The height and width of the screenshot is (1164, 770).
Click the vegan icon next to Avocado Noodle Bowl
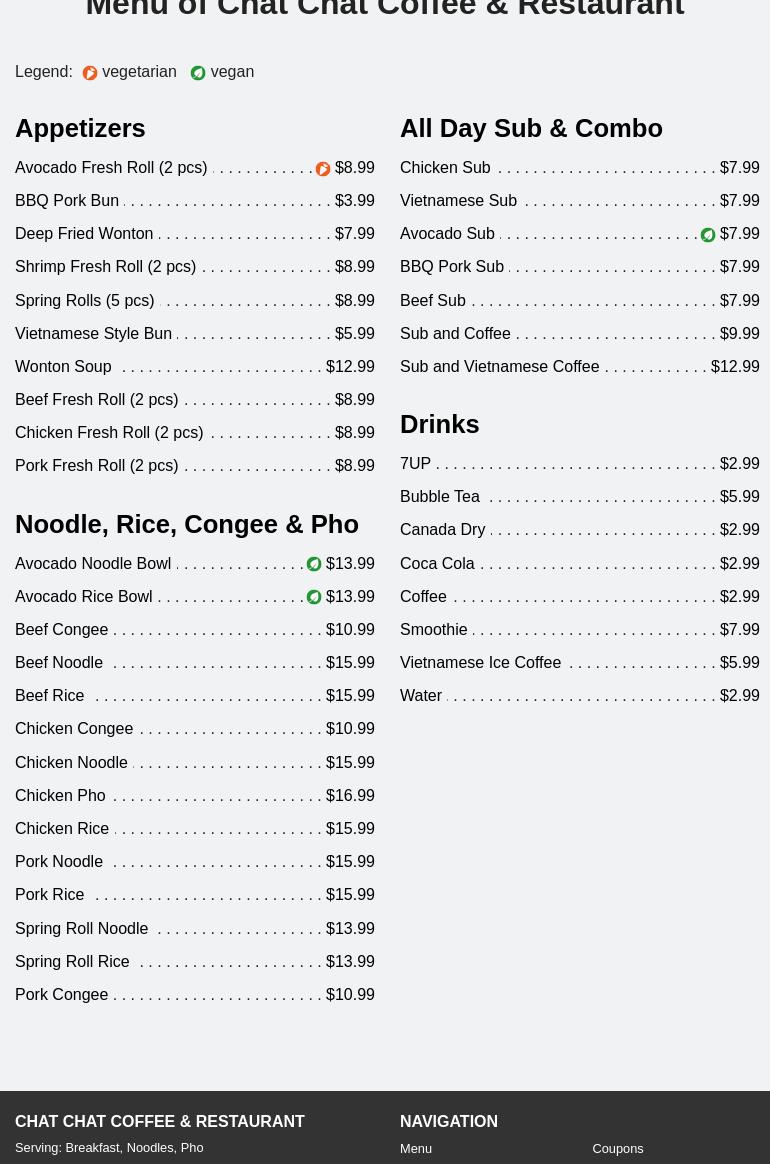(x=314, y=564)
